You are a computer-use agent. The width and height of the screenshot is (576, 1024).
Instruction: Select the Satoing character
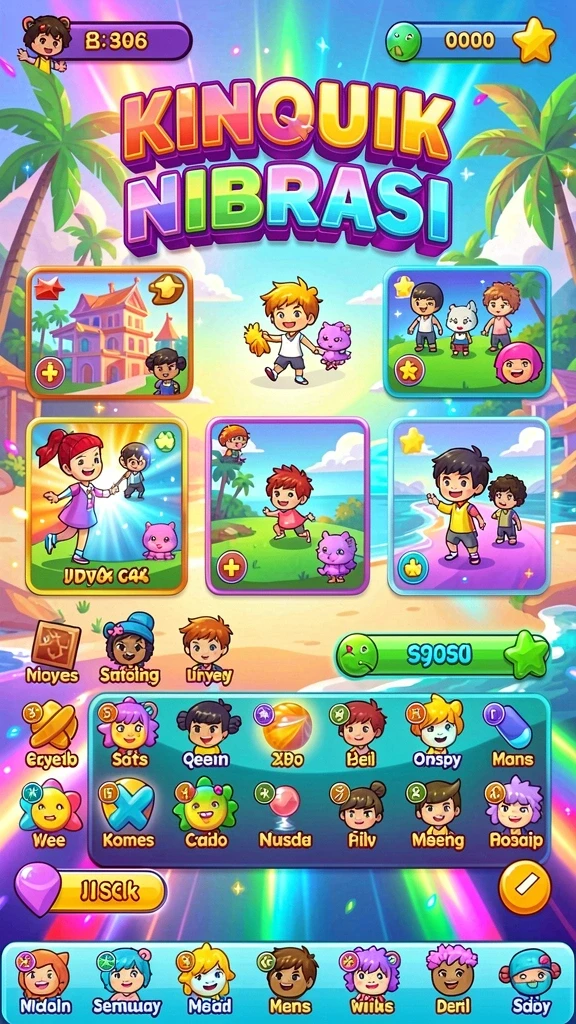click(x=129, y=648)
